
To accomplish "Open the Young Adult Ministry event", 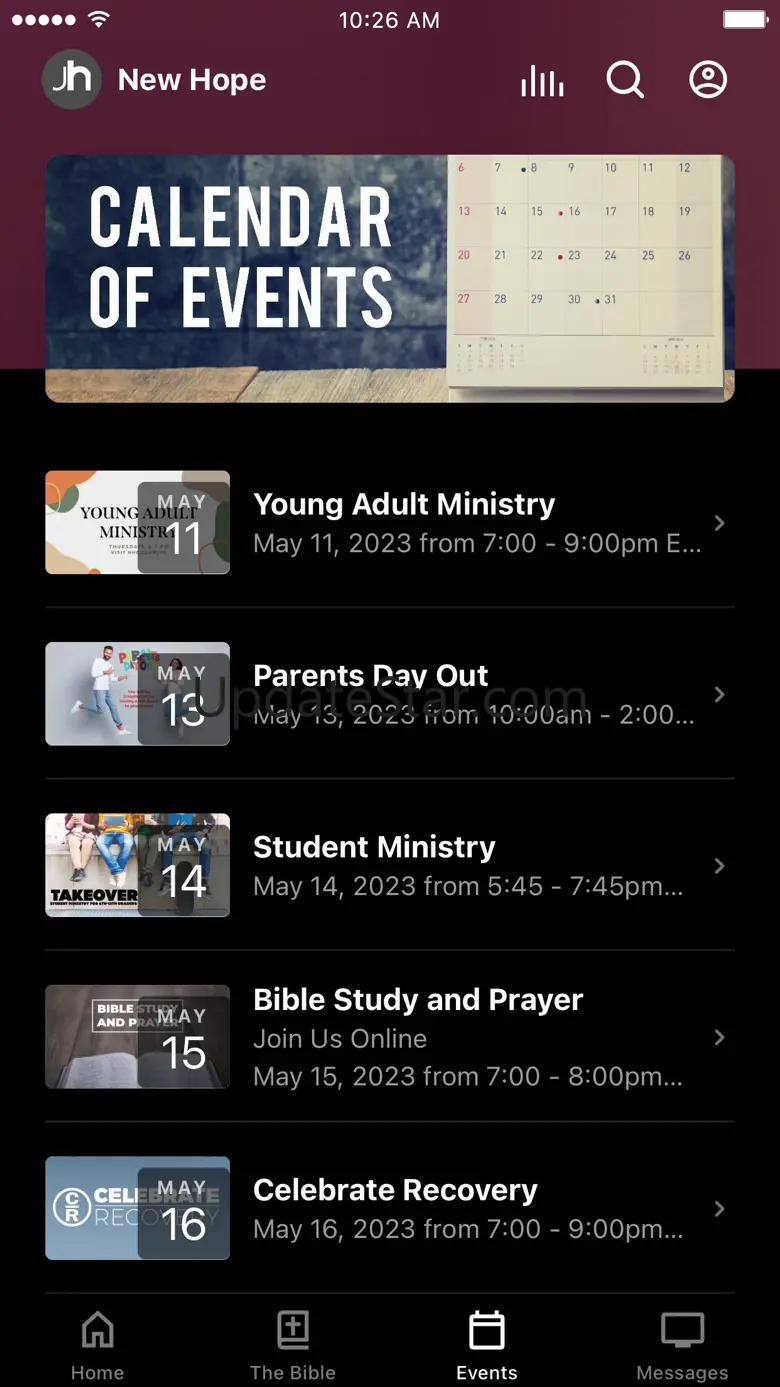I will pyautogui.click(x=390, y=523).
